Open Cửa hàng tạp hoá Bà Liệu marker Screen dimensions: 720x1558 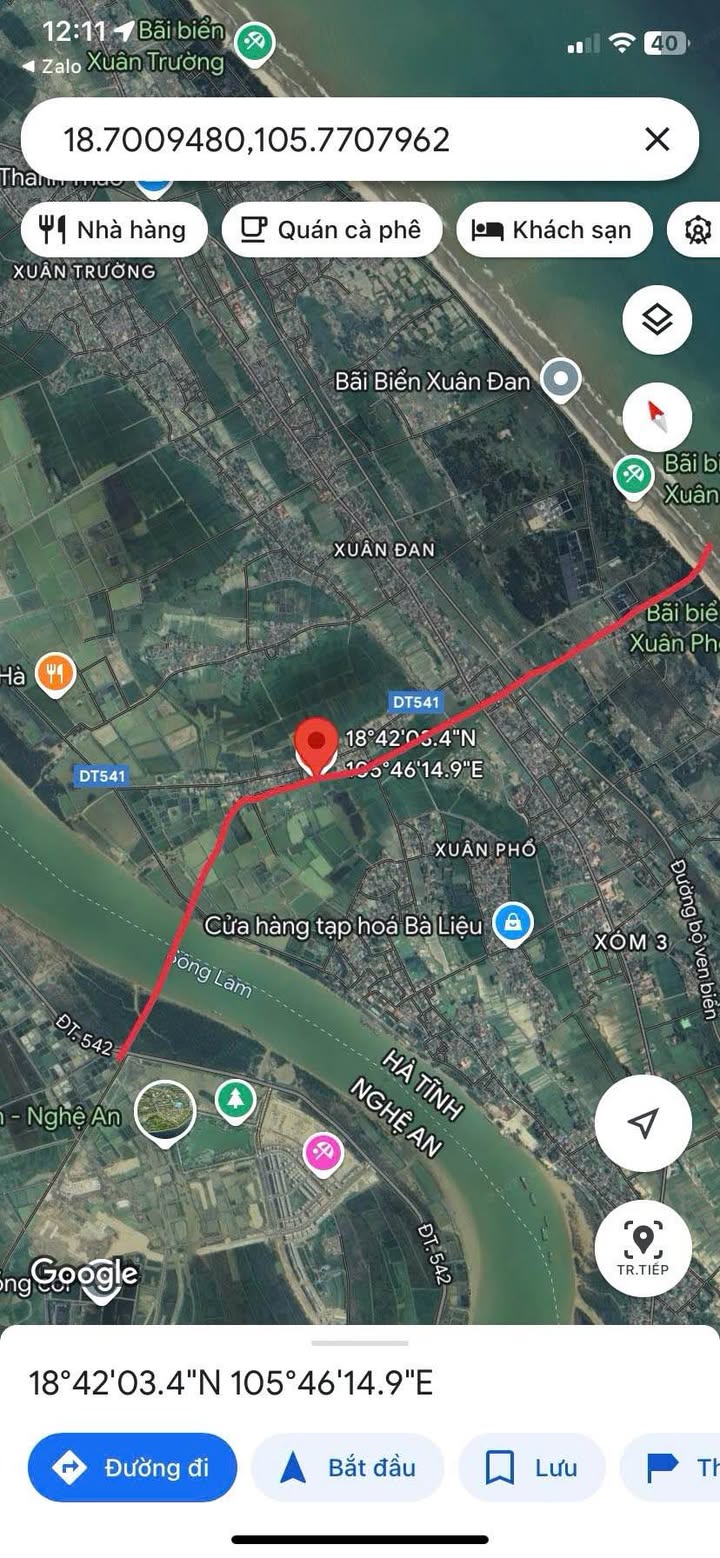pos(513,924)
